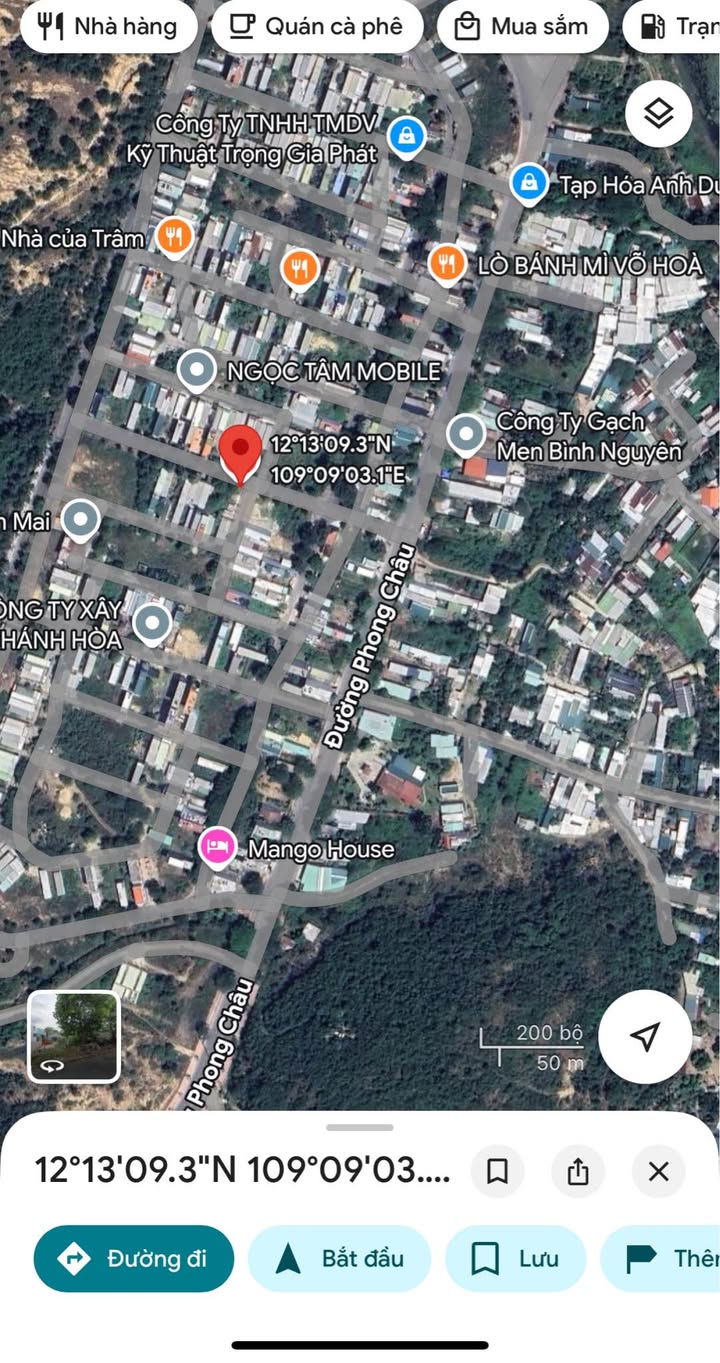Select the Quán cà phê chip
Viewport: 720px width, 1363px height.
(317, 27)
